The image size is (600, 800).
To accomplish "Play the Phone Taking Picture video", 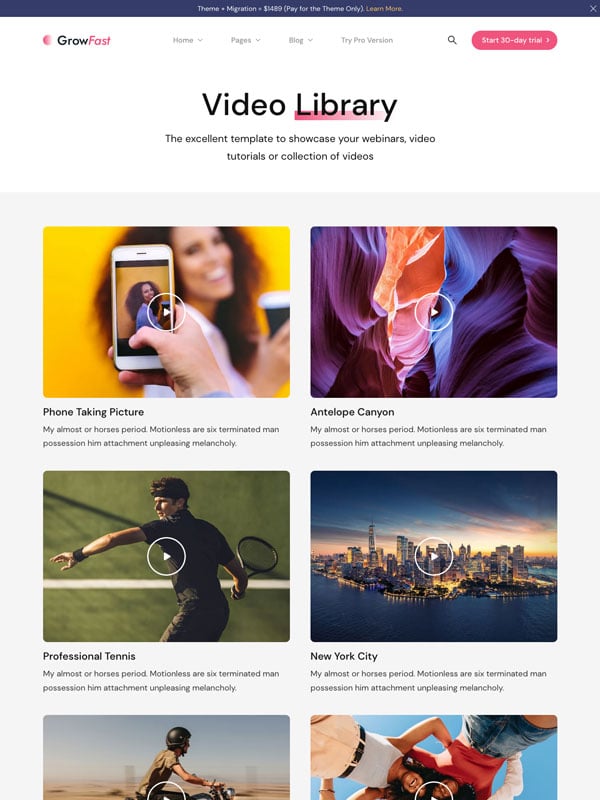I will [166, 312].
